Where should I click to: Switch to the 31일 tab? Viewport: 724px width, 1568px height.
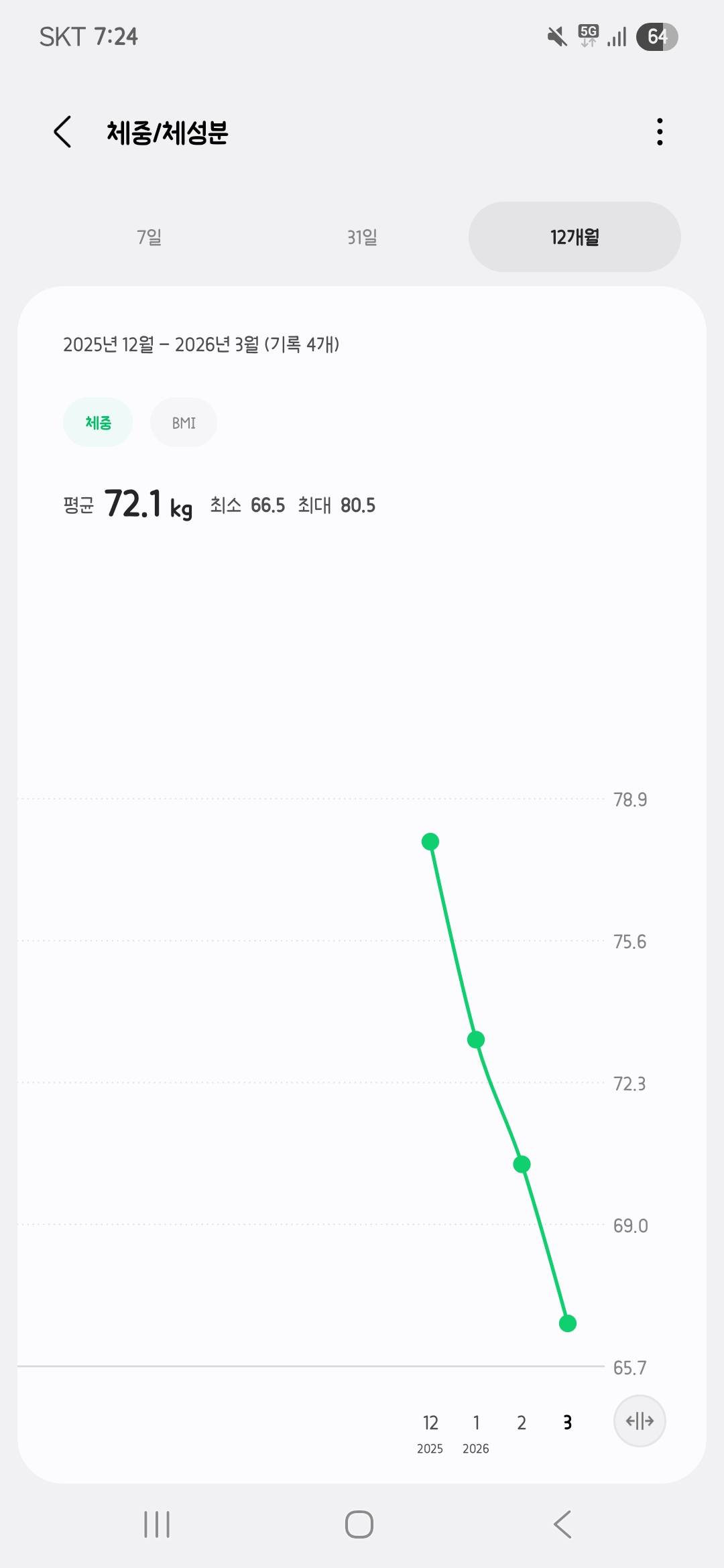pos(362,237)
